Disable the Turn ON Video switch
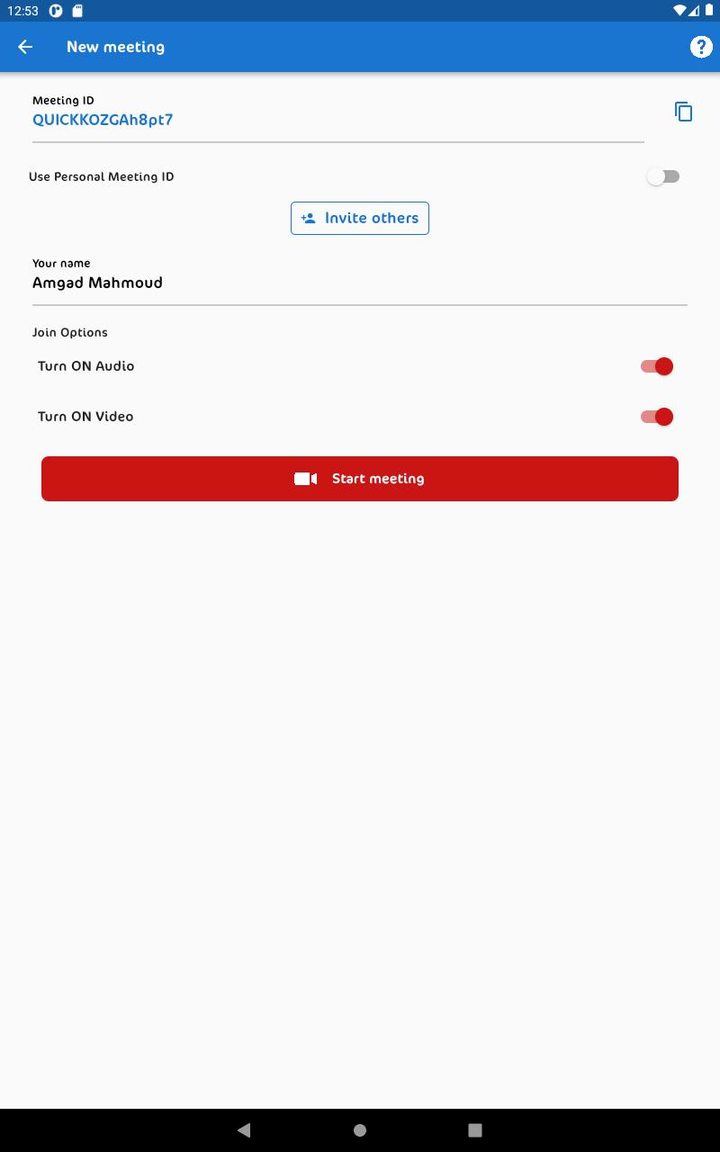720x1152 pixels. click(657, 417)
